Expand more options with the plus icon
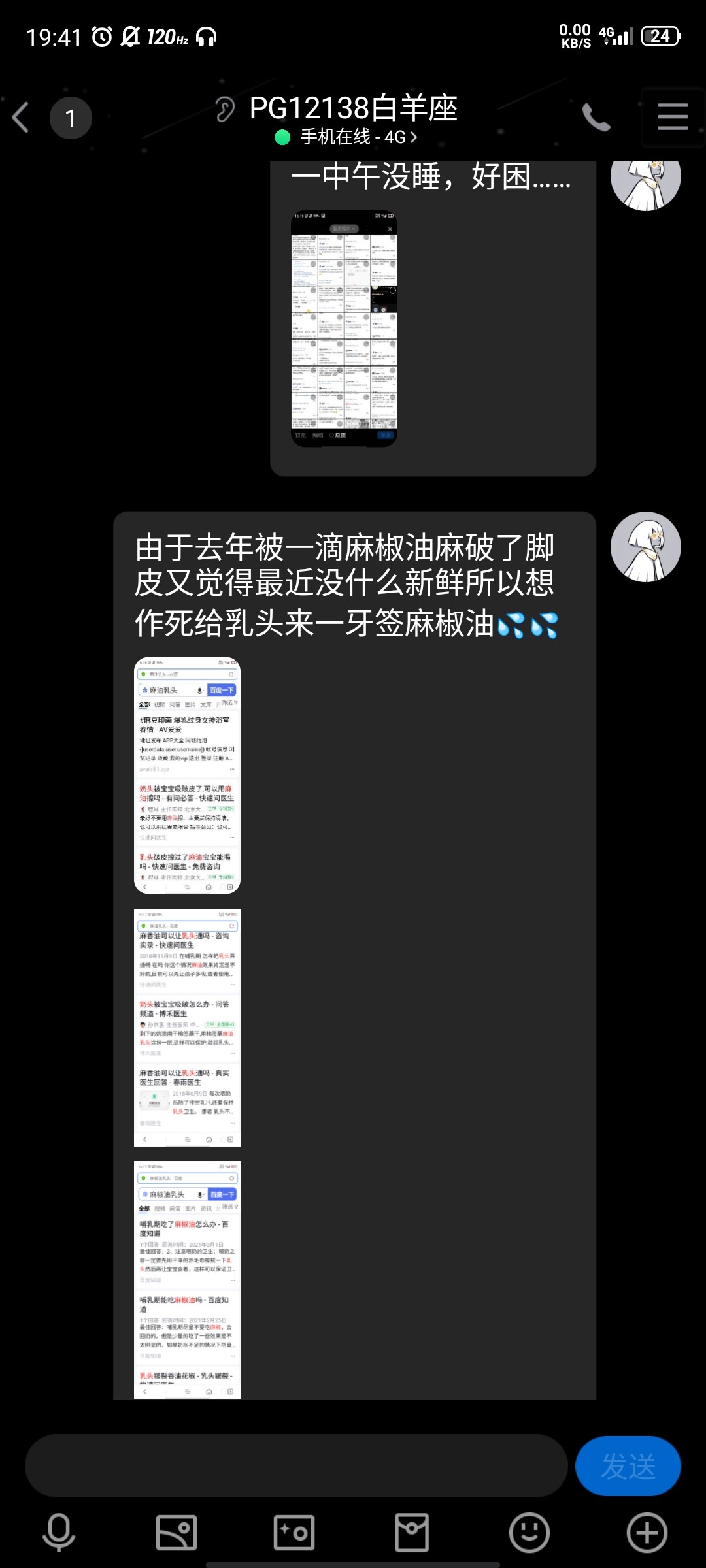 click(647, 1532)
